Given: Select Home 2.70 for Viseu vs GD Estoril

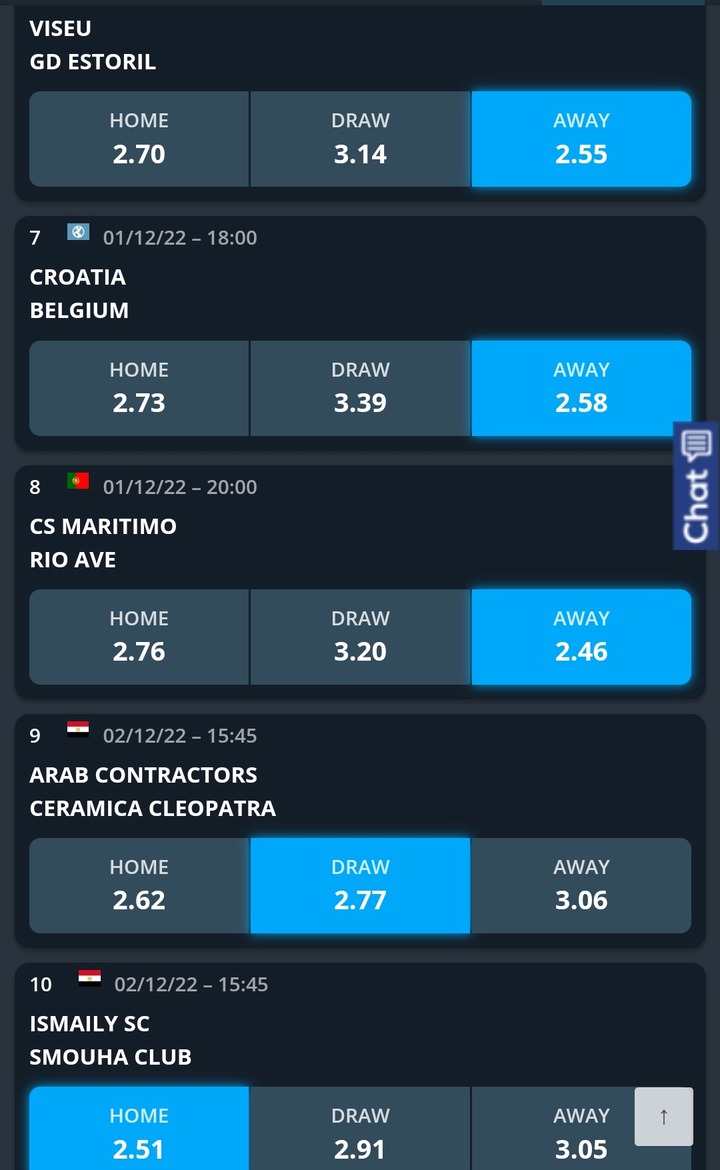Looking at the screenshot, I should (139, 139).
